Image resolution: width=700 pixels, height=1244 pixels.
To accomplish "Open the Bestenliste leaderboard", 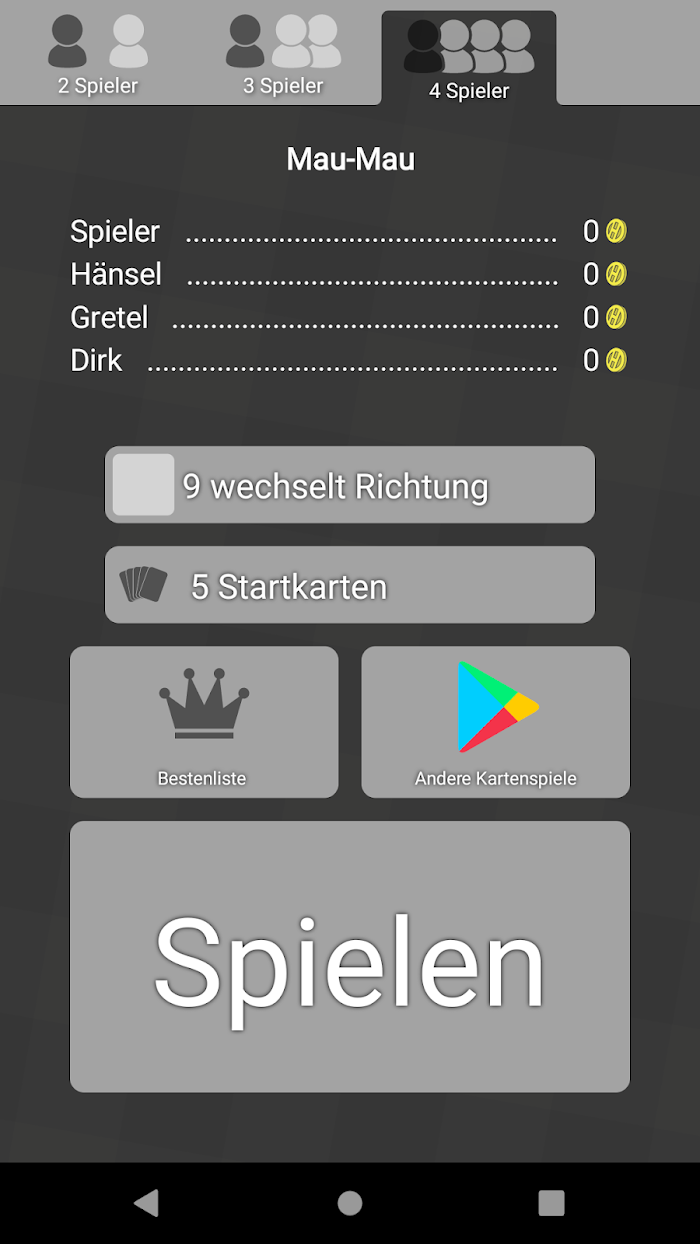I will [x=204, y=722].
